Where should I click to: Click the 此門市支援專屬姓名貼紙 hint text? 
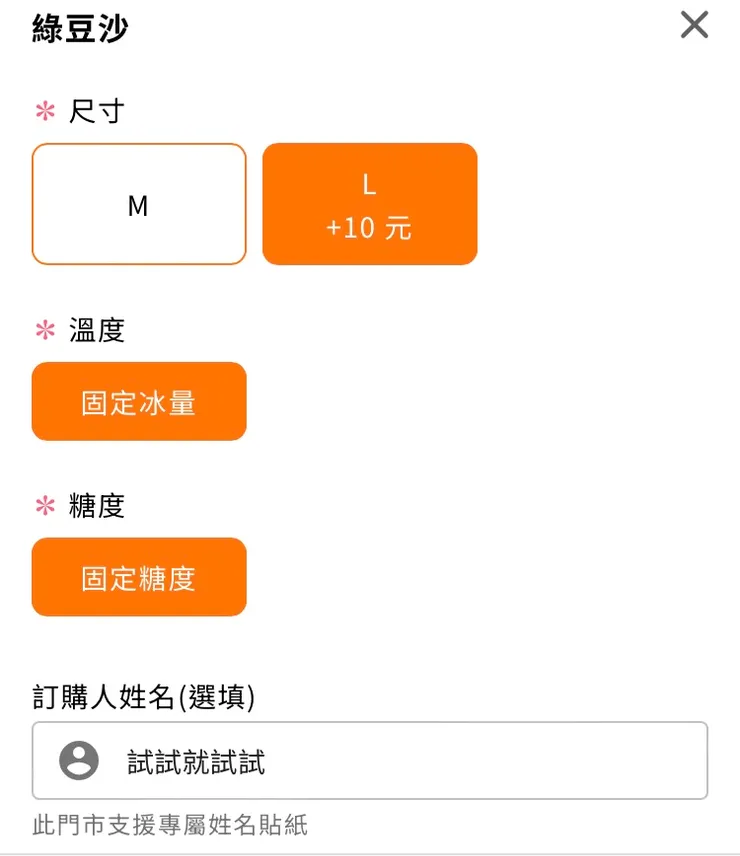pyautogui.click(x=170, y=824)
